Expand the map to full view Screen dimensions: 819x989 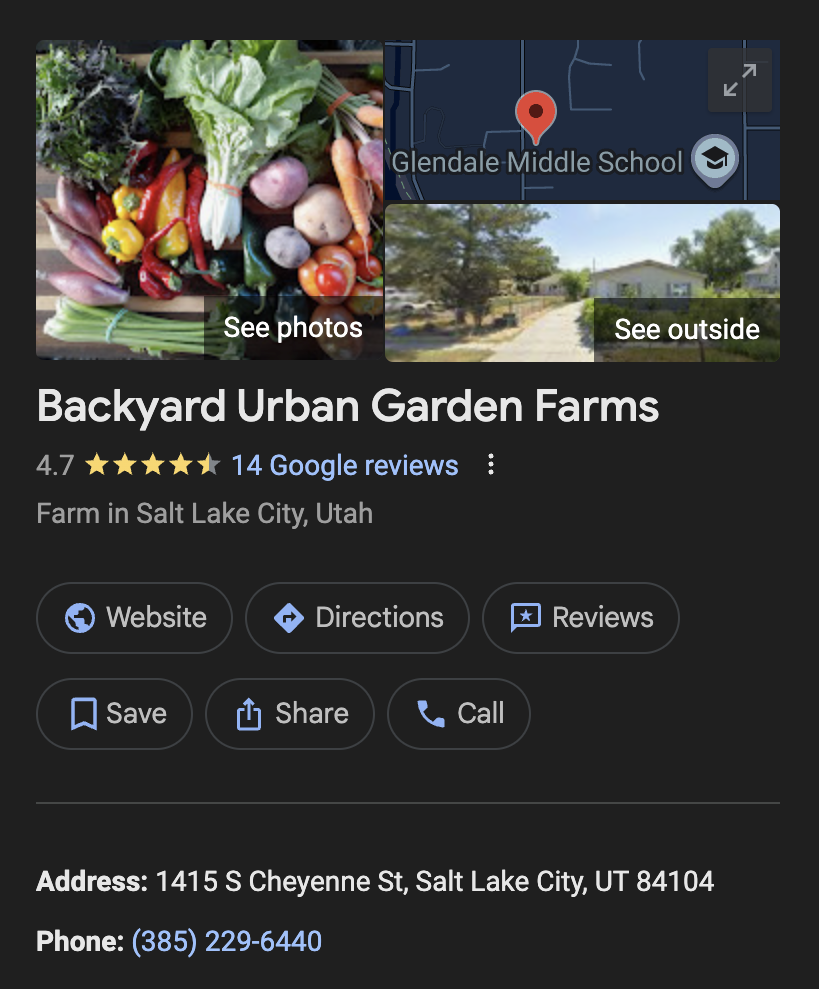(739, 80)
